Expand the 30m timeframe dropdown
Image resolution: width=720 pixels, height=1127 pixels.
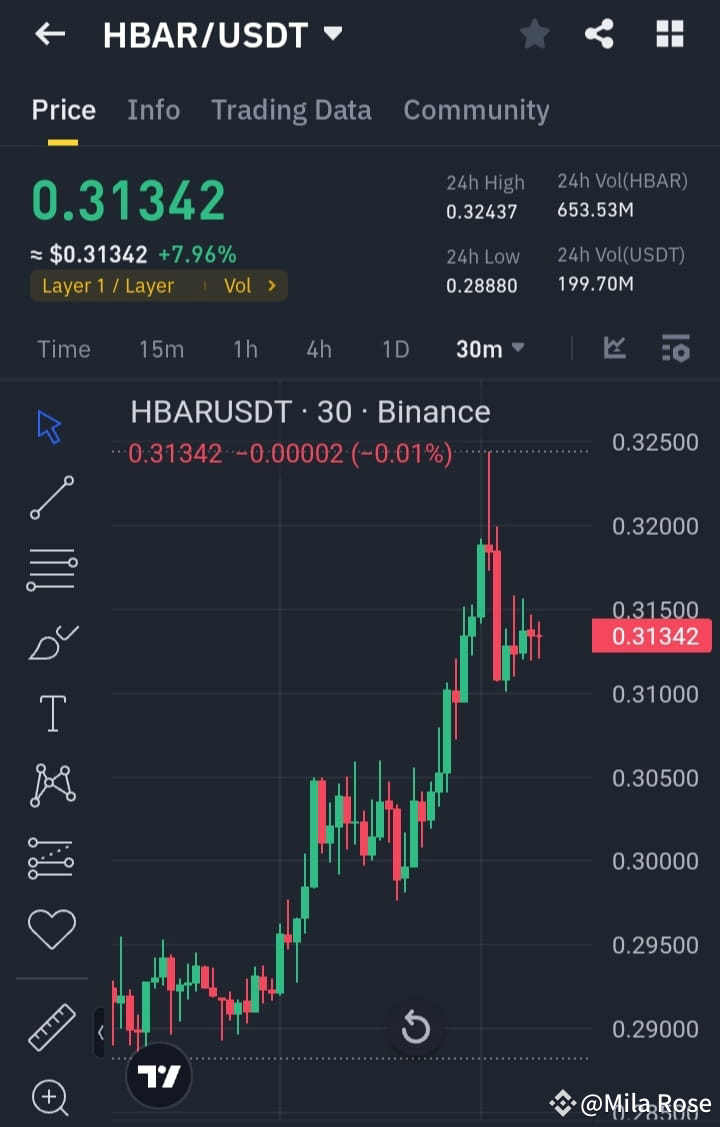point(489,349)
